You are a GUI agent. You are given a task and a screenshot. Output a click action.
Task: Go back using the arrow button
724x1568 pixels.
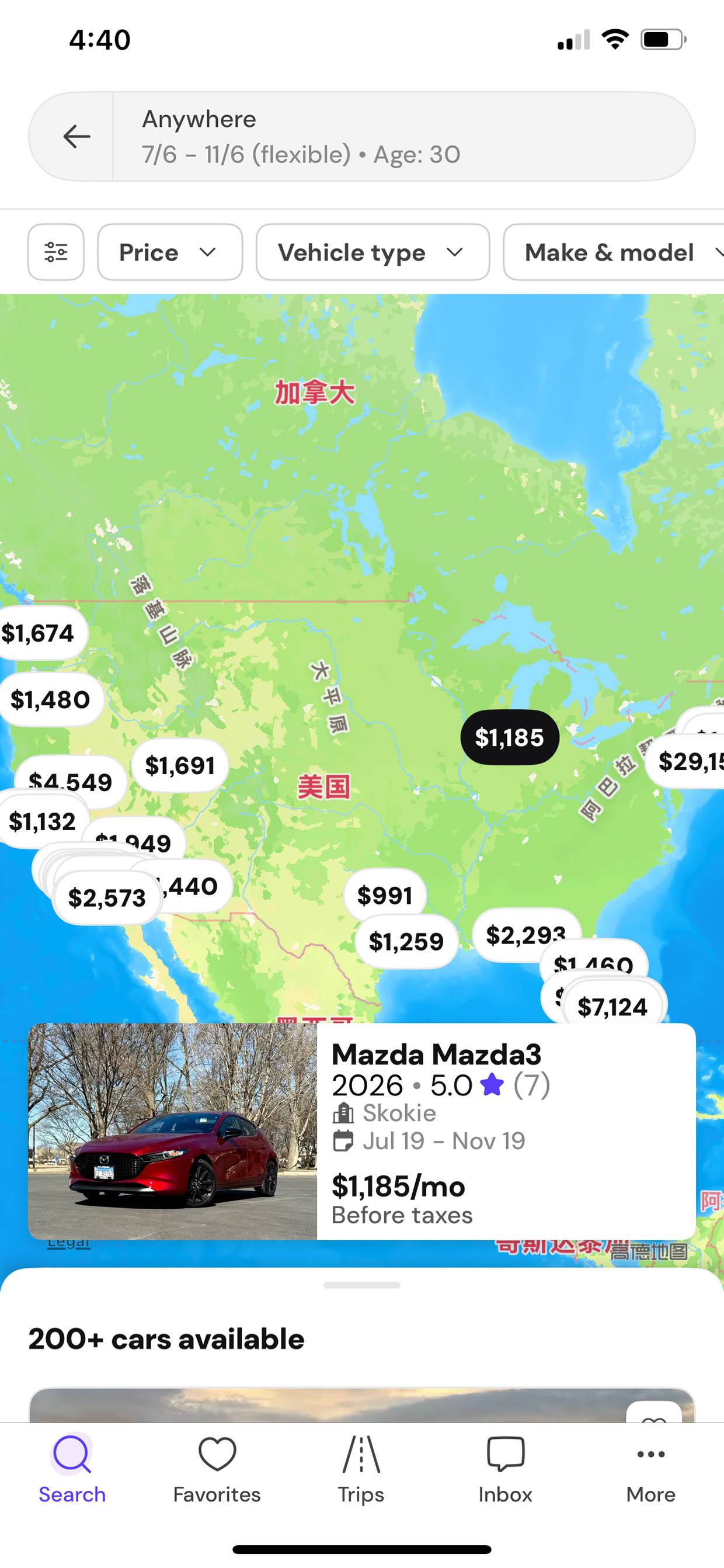coord(76,136)
